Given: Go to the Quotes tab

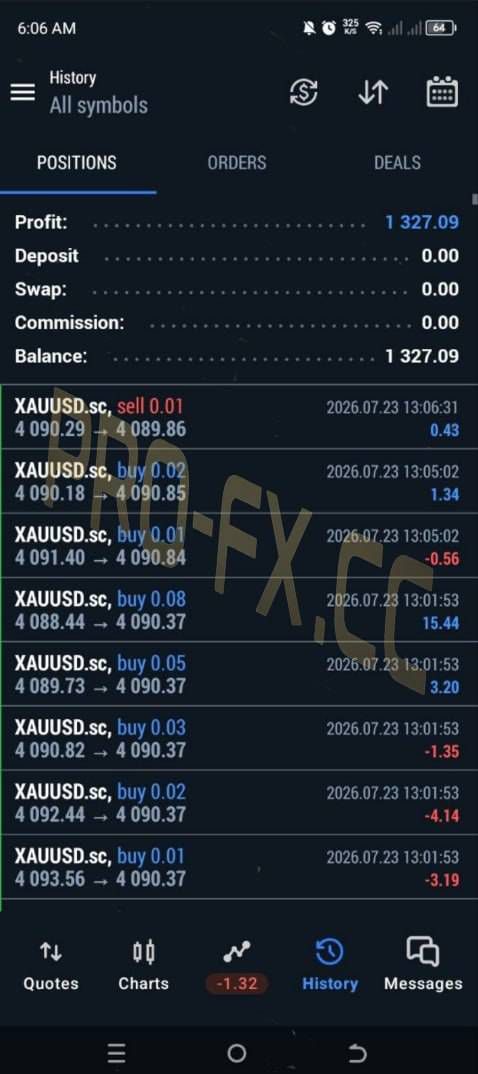Looking at the screenshot, I should tap(51, 966).
